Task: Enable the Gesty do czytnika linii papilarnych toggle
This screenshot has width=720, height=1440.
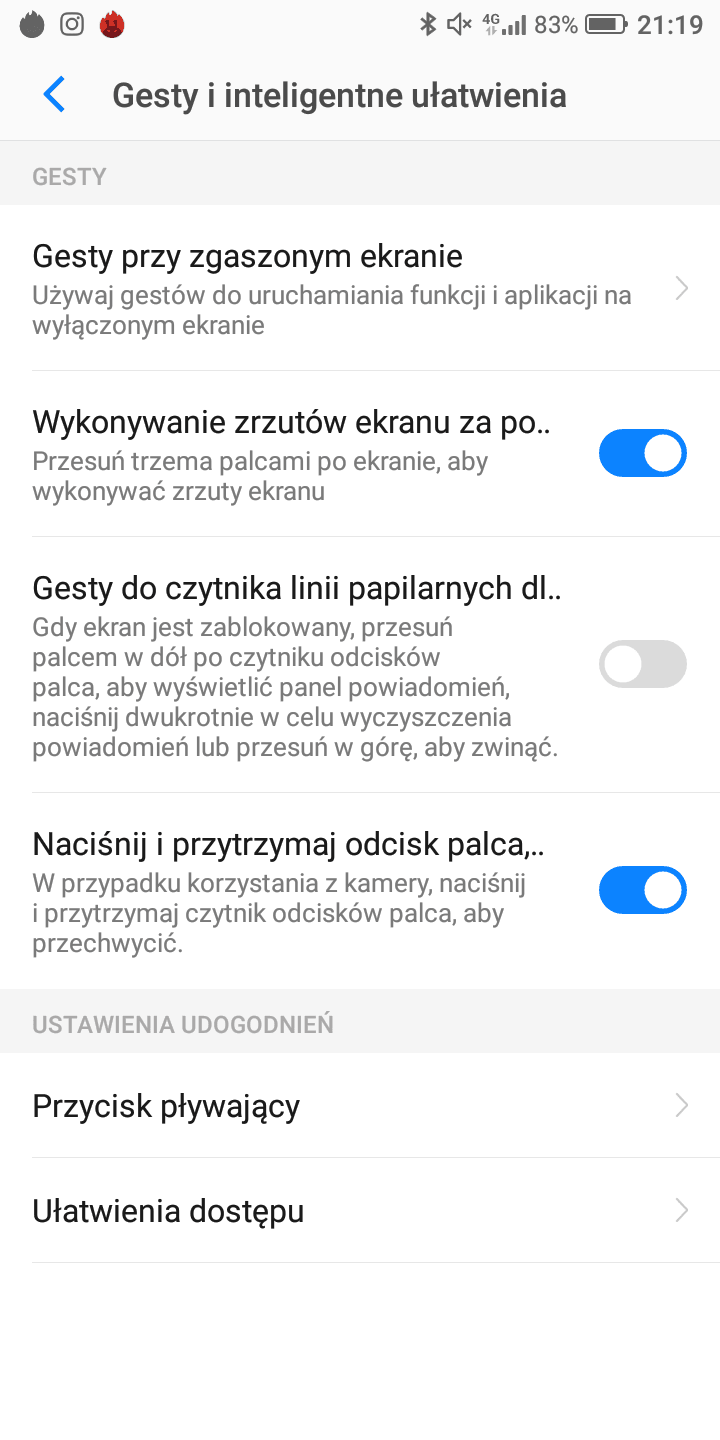Action: point(643,664)
